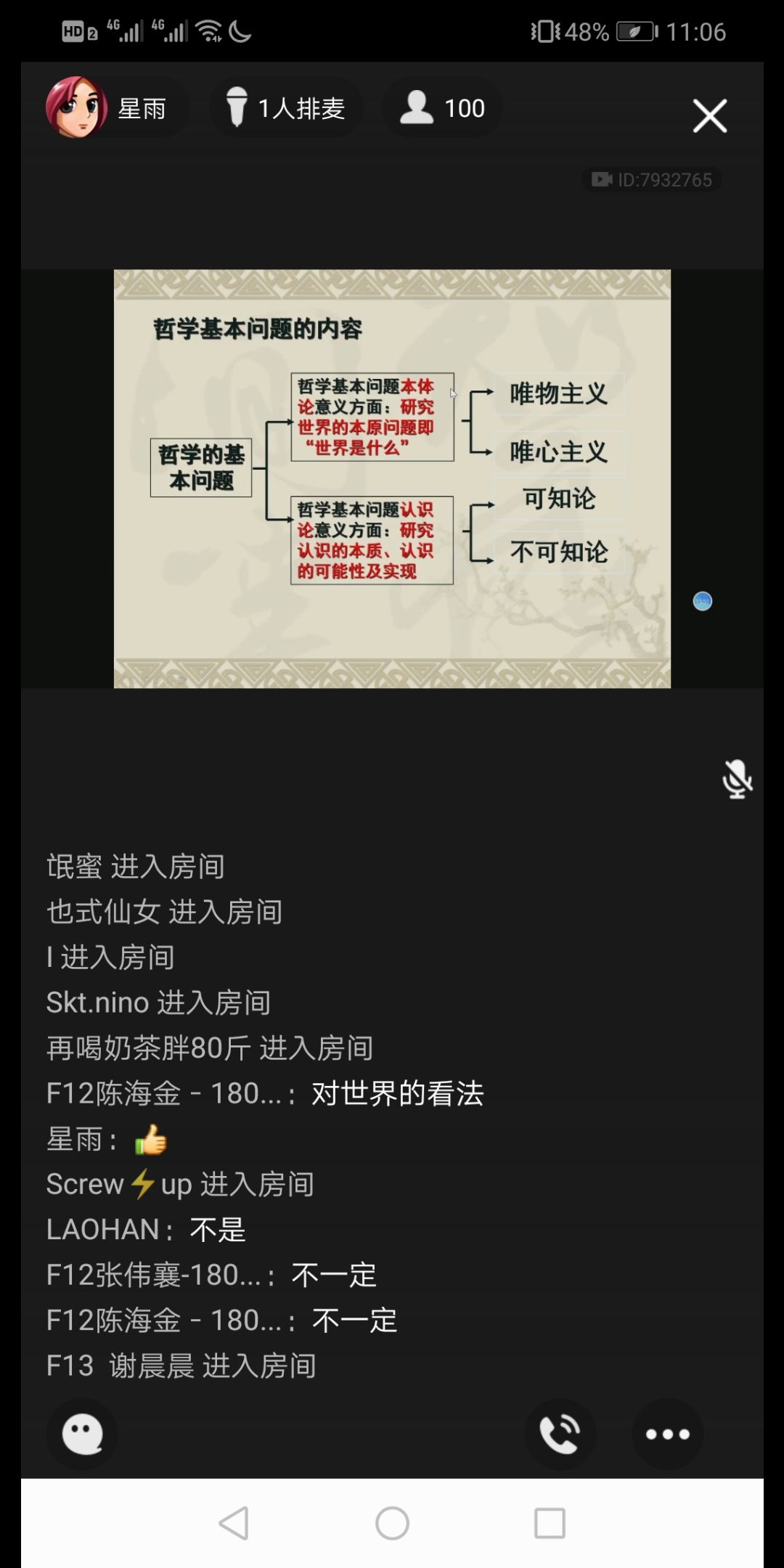The height and width of the screenshot is (1568, 784).
Task: Open host 星雨's profile avatar
Action: (75, 108)
